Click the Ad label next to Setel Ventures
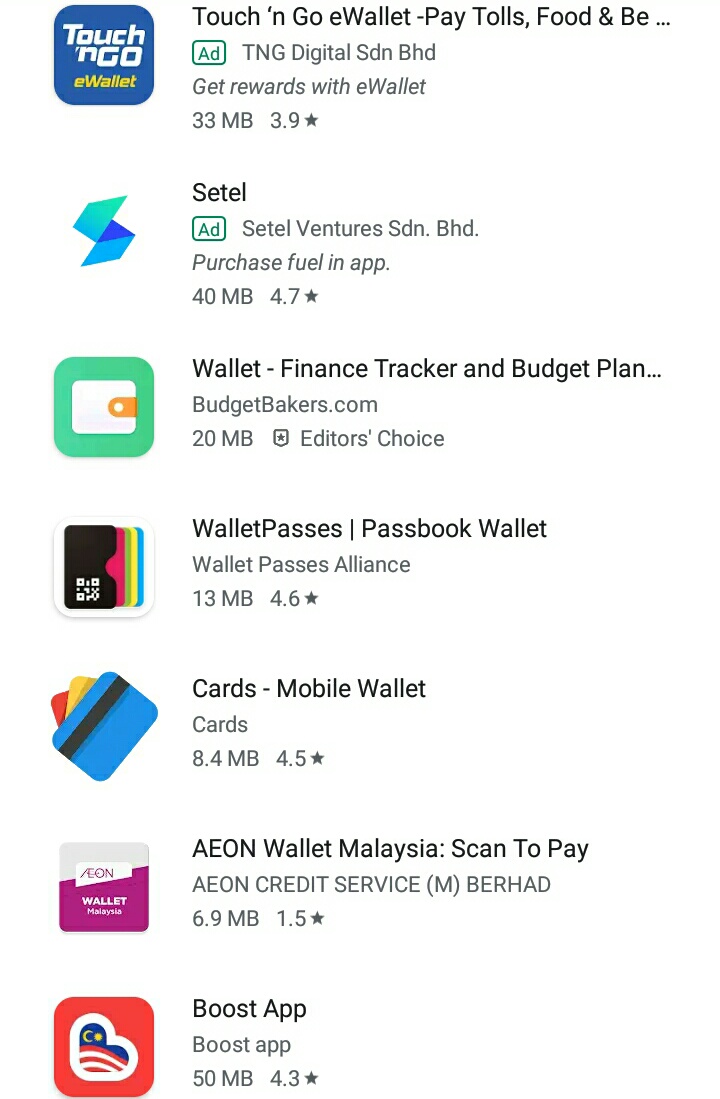The height and width of the screenshot is (1099, 720). pos(209,229)
